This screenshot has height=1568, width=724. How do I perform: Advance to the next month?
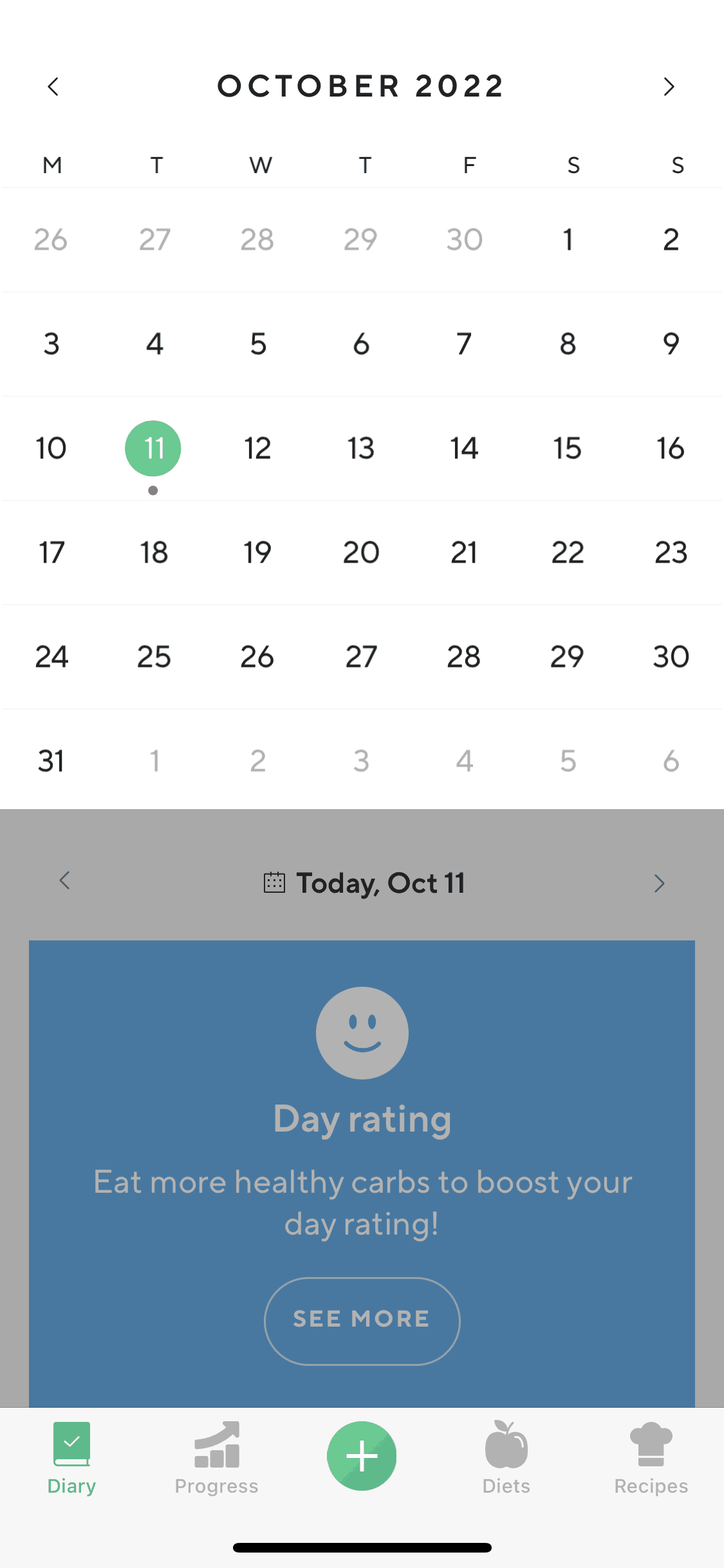click(x=669, y=86)
